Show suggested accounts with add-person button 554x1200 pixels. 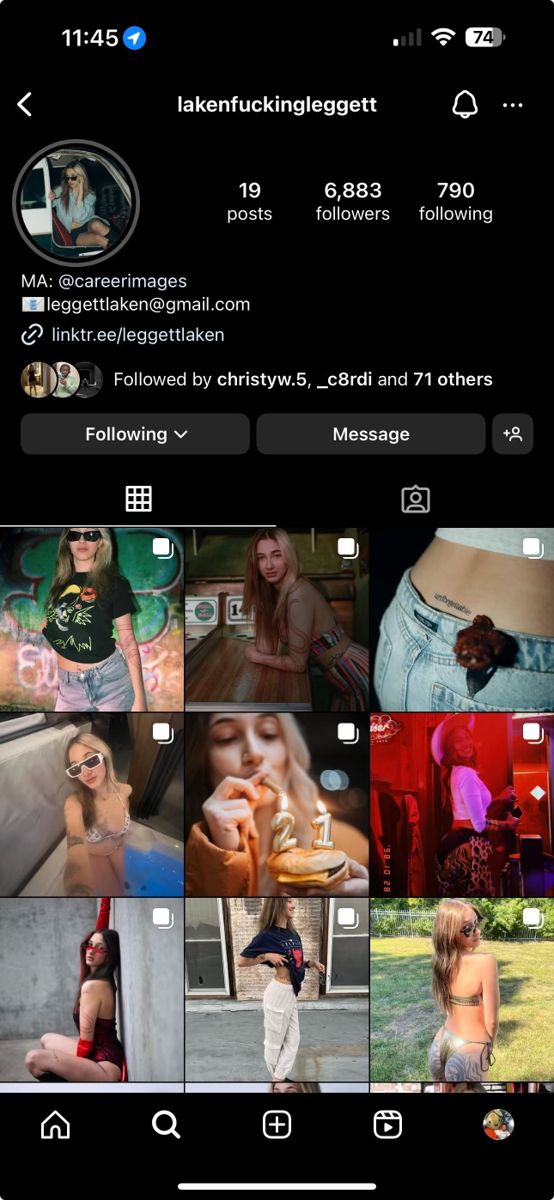(x=513, y=434)
